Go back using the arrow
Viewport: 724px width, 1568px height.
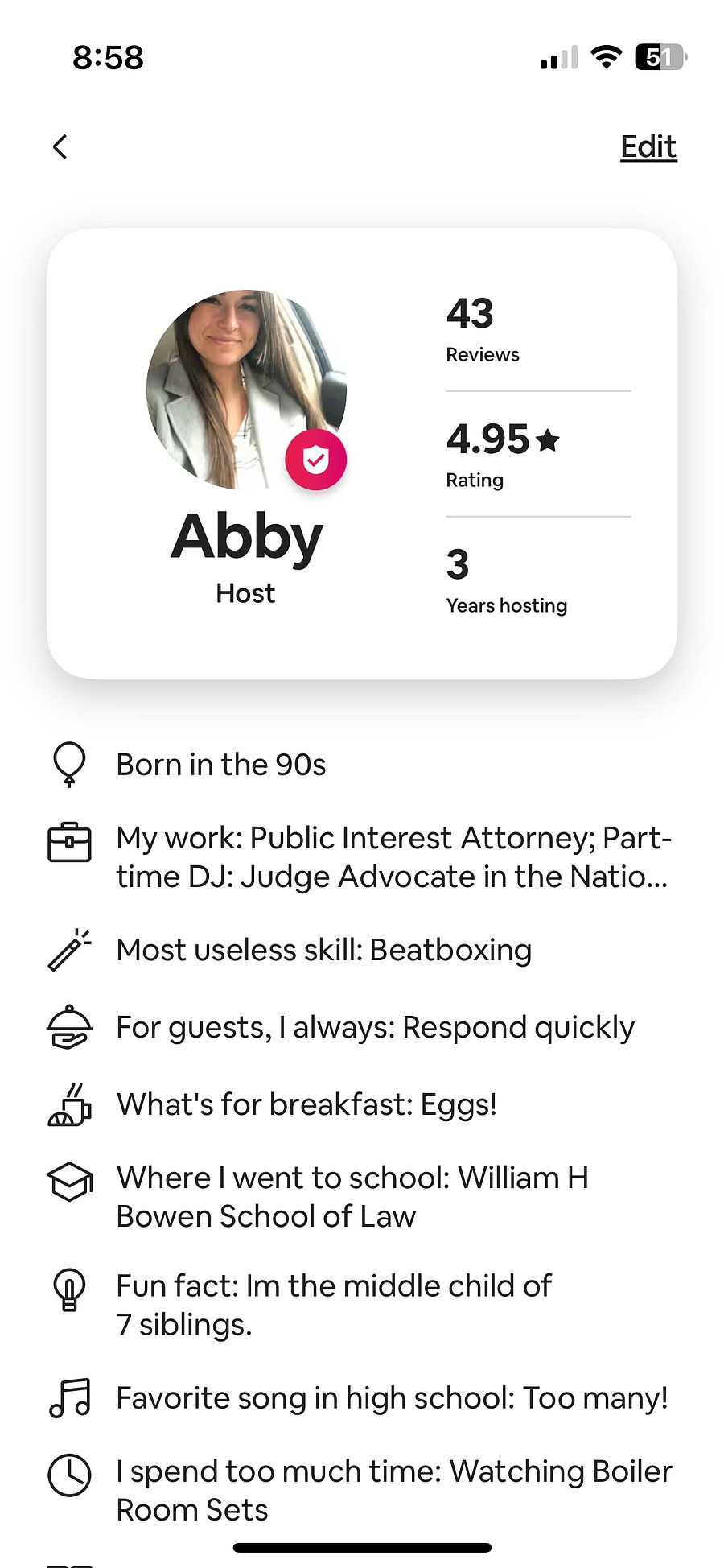coord(60,146)
